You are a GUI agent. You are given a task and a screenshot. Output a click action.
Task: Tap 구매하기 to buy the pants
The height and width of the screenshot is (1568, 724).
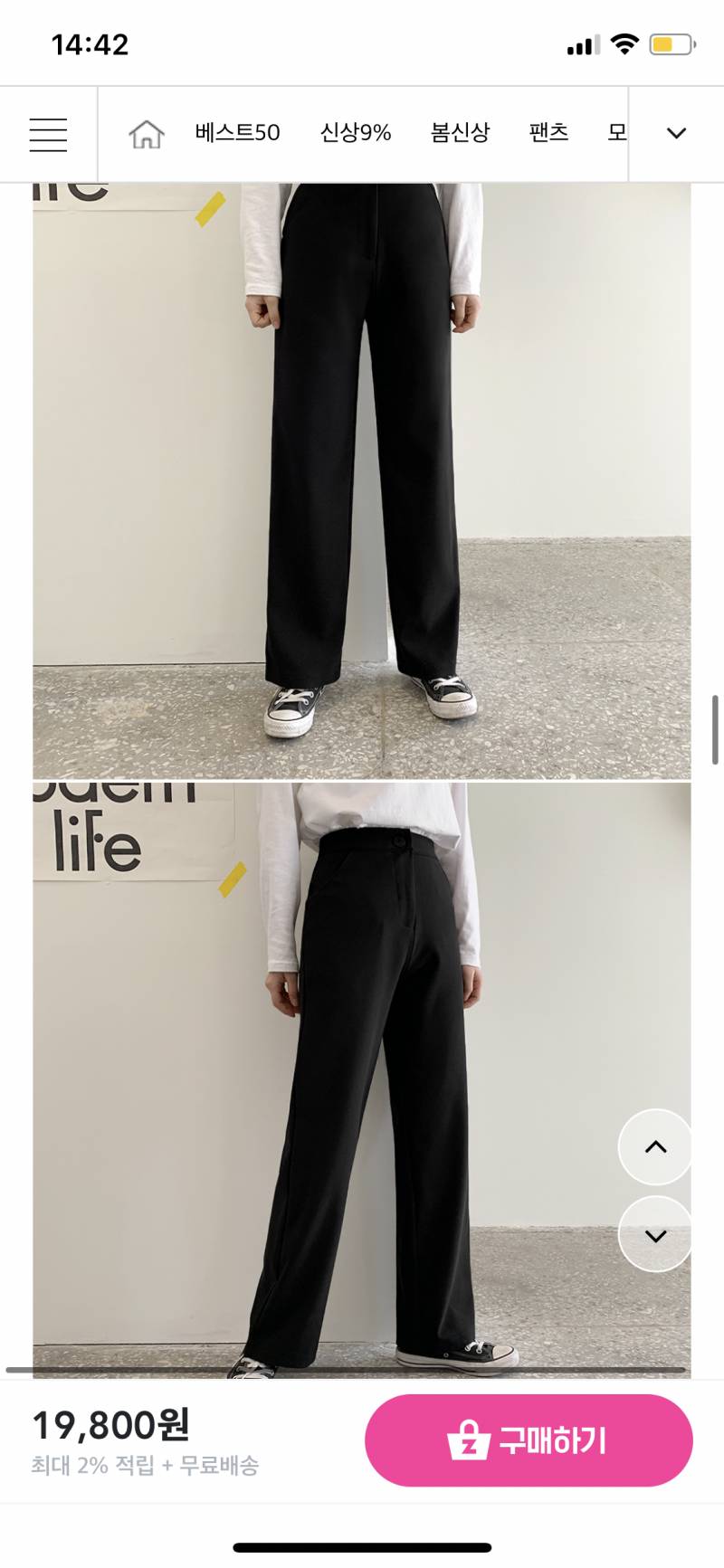[x=529, y=1440]
